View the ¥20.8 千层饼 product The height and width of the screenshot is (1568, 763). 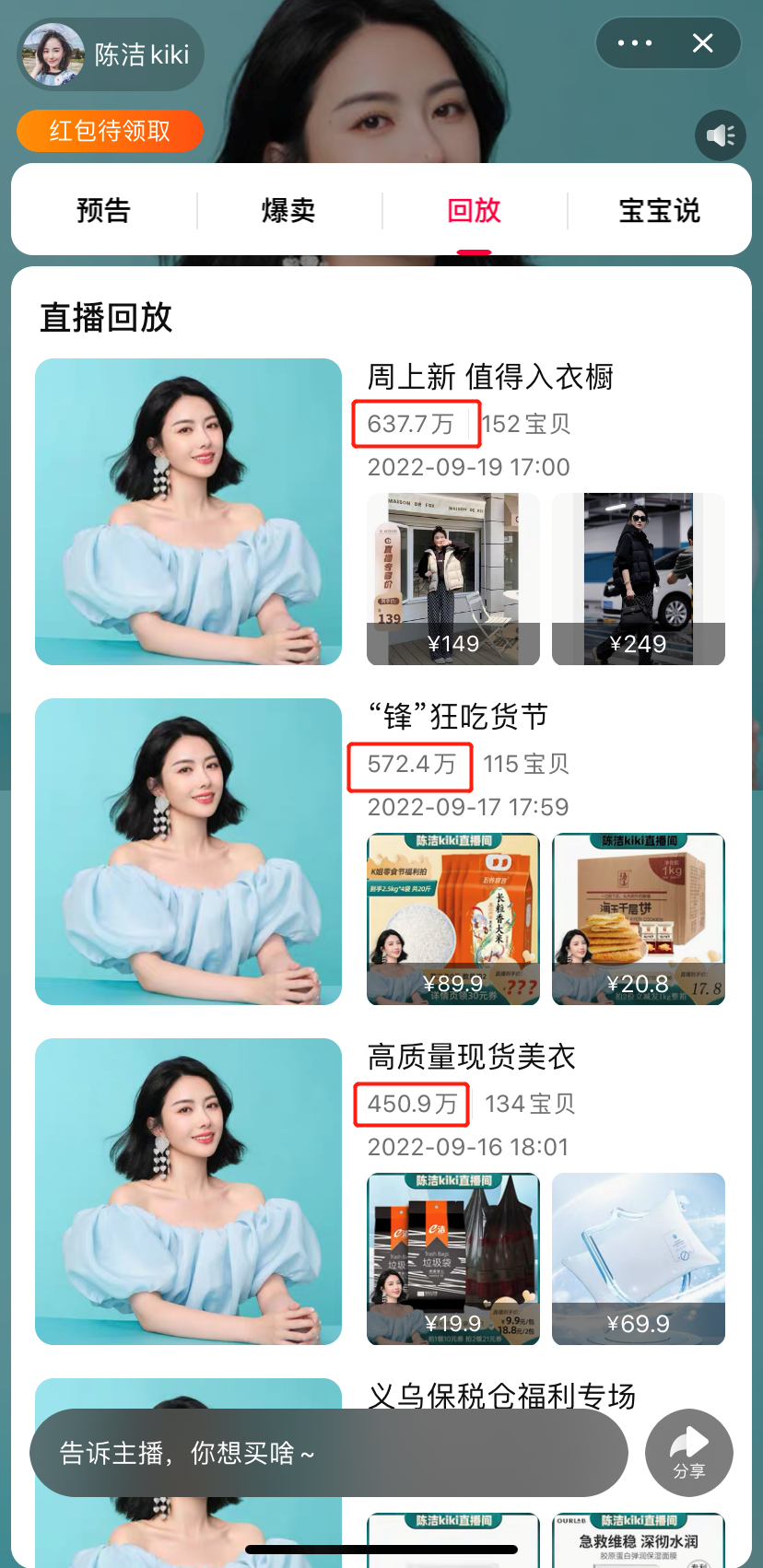[638, 919]
